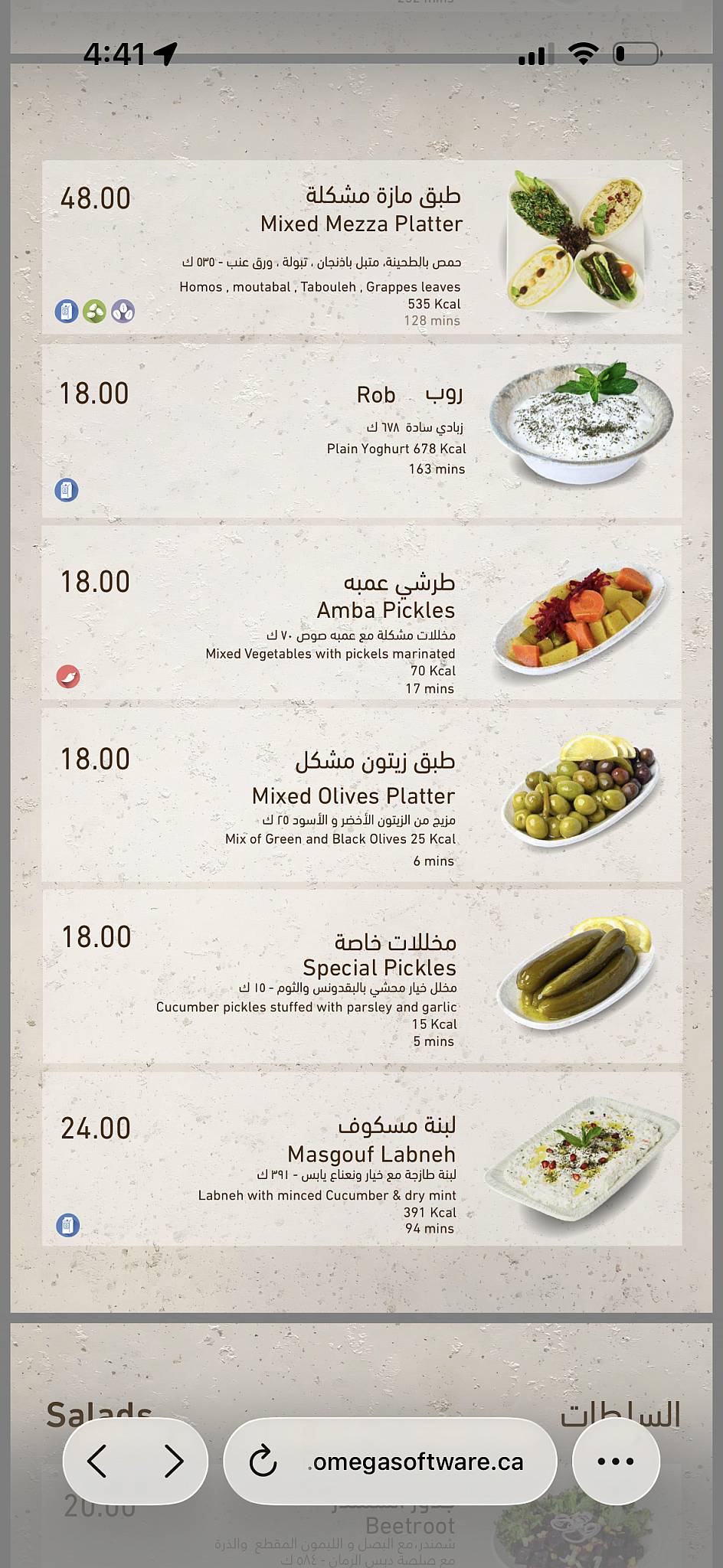This screenshot has height=1568, width=723.
Task: Reload the omegasoftware.ca page
Action: [x=263, y=1462]
